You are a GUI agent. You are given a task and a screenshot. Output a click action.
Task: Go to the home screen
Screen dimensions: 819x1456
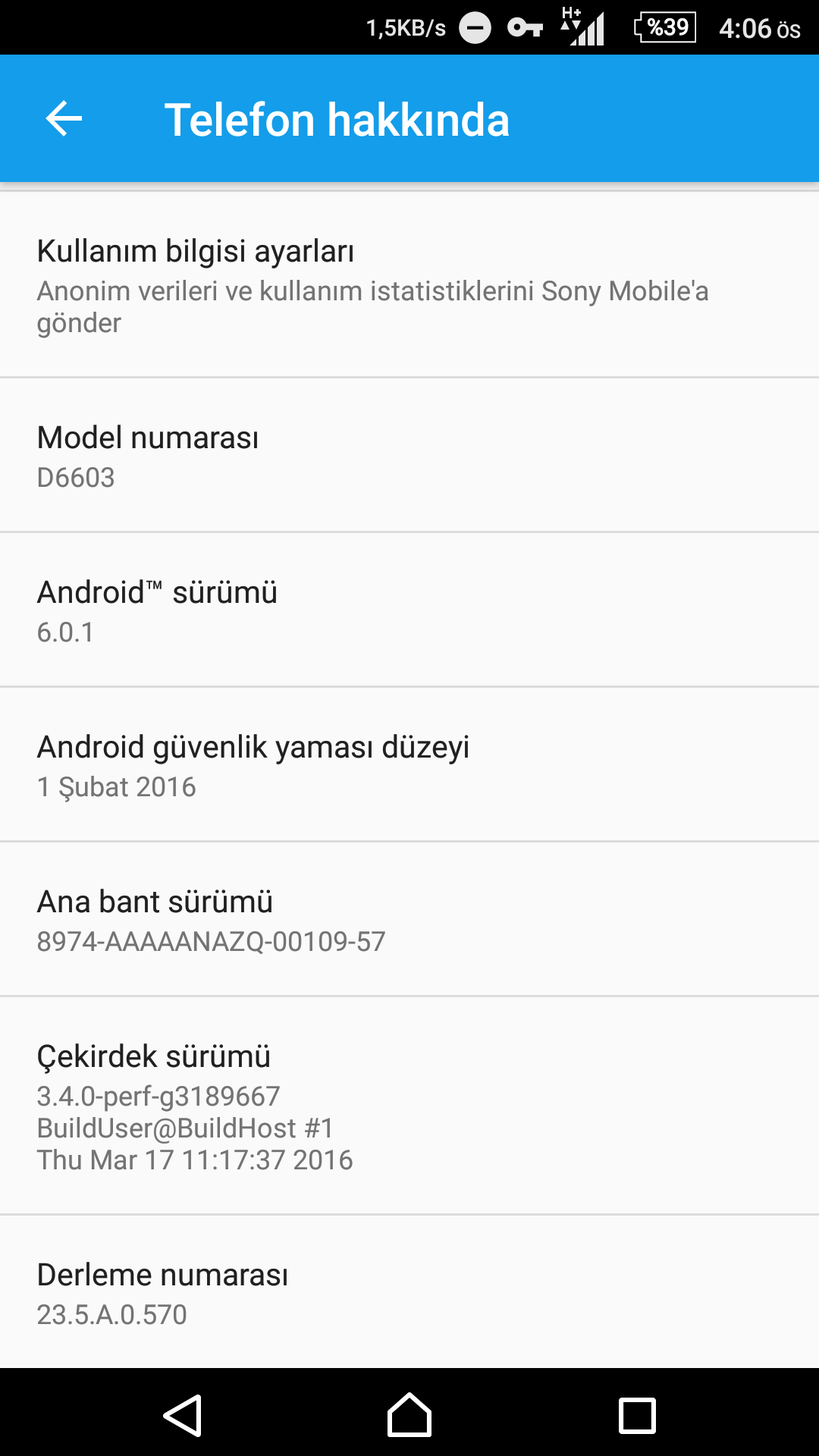point(409,1415)
